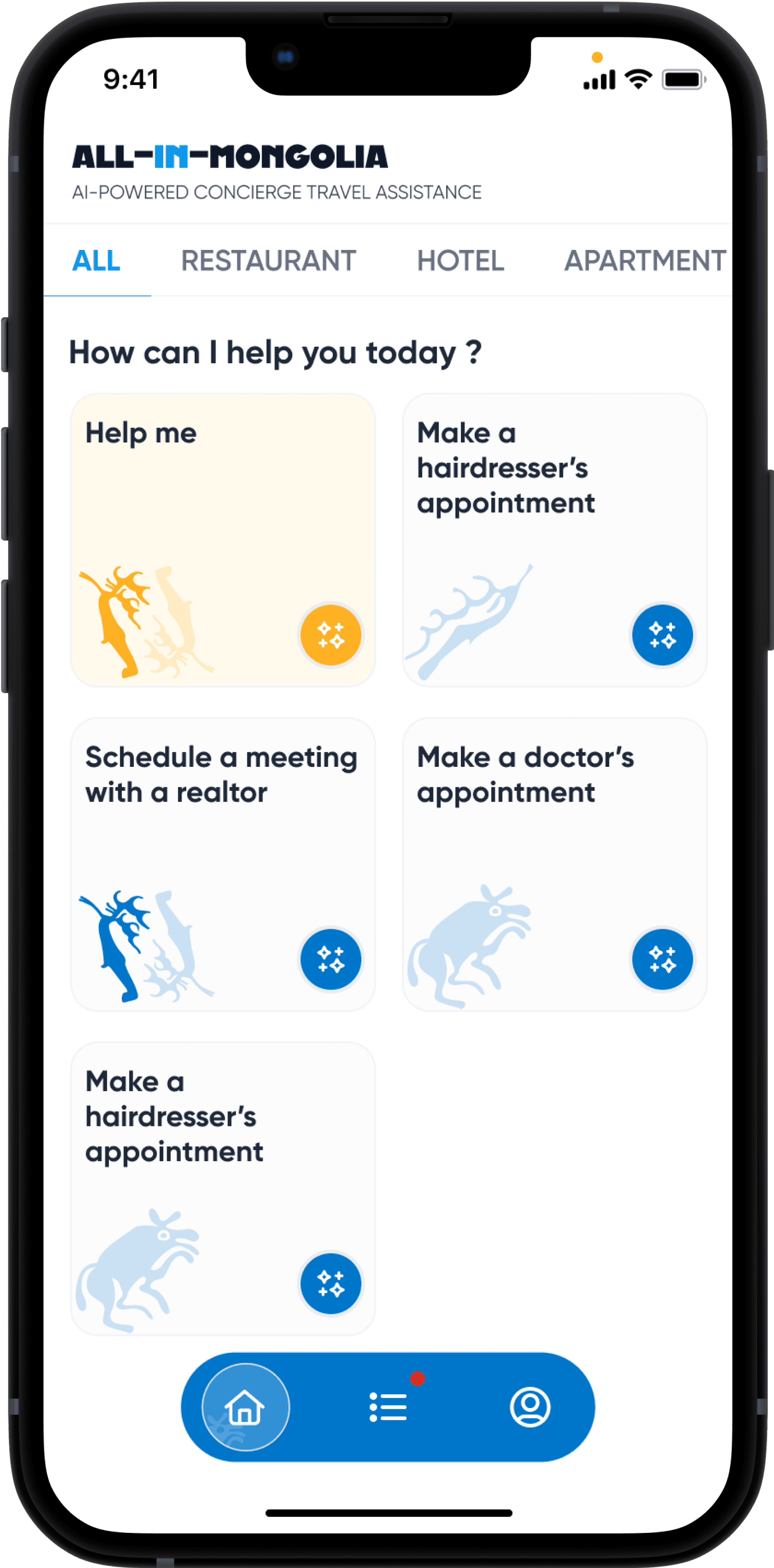Open the profile tab in the bottom bar
The width and height of the screenshot is (774, 1568).
(x=530, y=1407)
